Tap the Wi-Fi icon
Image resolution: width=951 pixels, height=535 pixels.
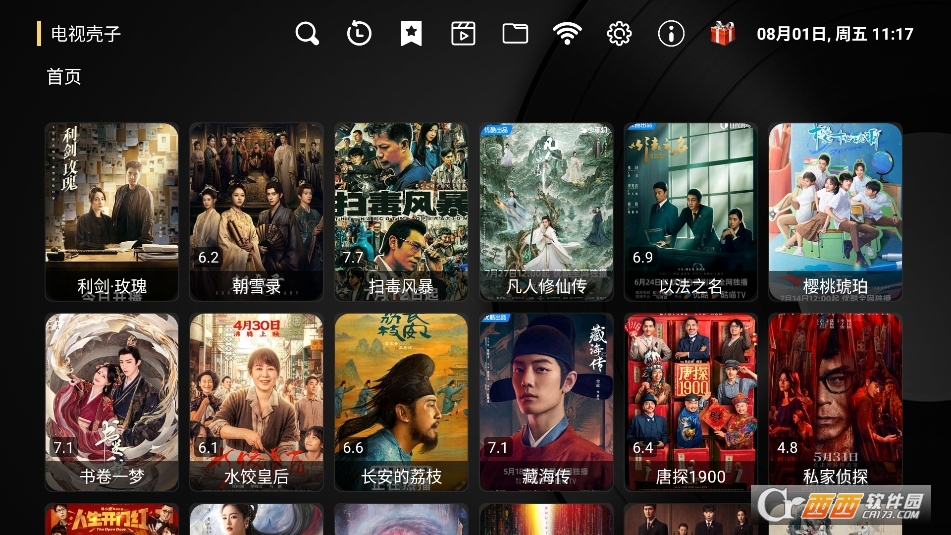pyautogui.click(x=567, y=34)
